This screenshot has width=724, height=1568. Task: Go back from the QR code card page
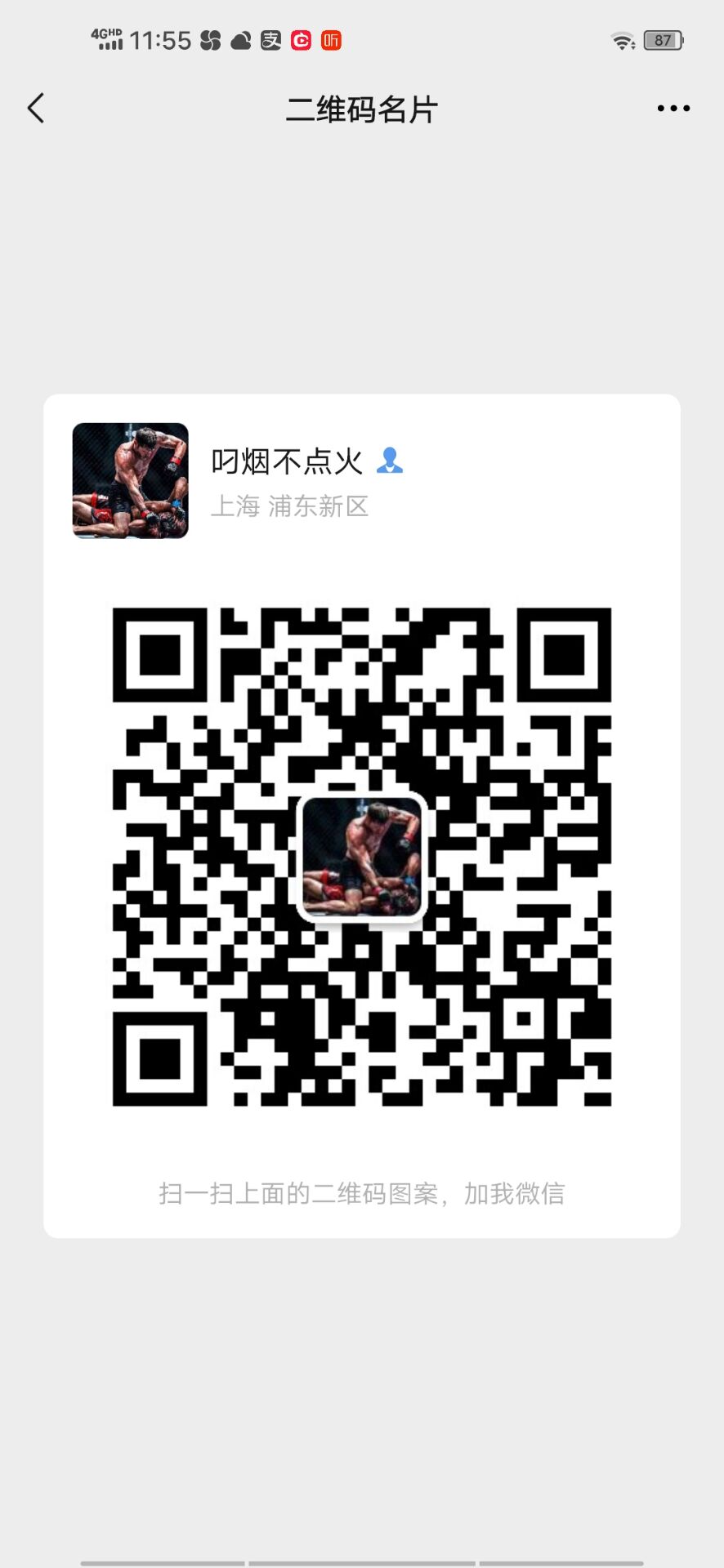[x=36, y=108]
